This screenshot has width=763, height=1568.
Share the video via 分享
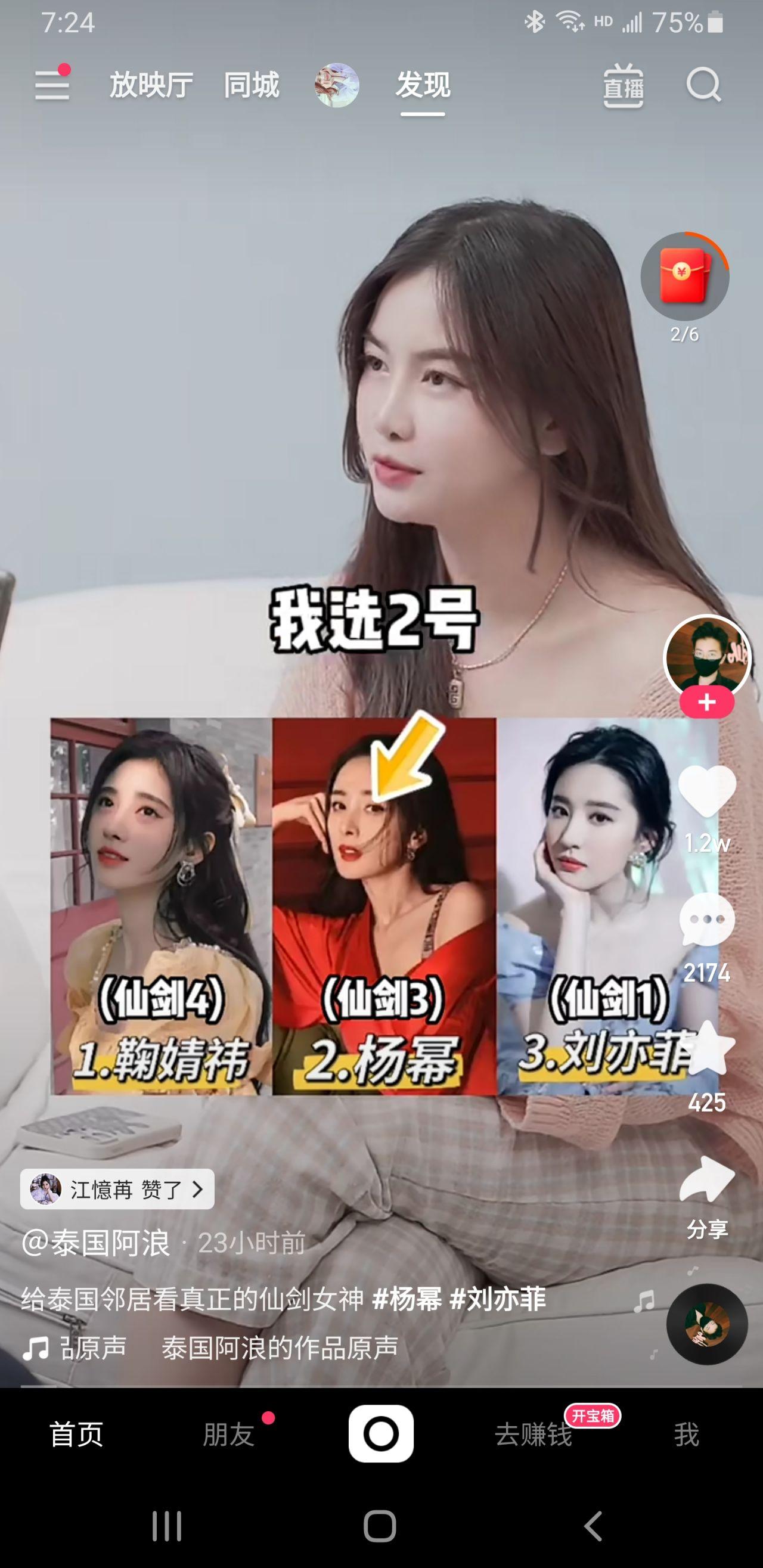(706, 1181)
